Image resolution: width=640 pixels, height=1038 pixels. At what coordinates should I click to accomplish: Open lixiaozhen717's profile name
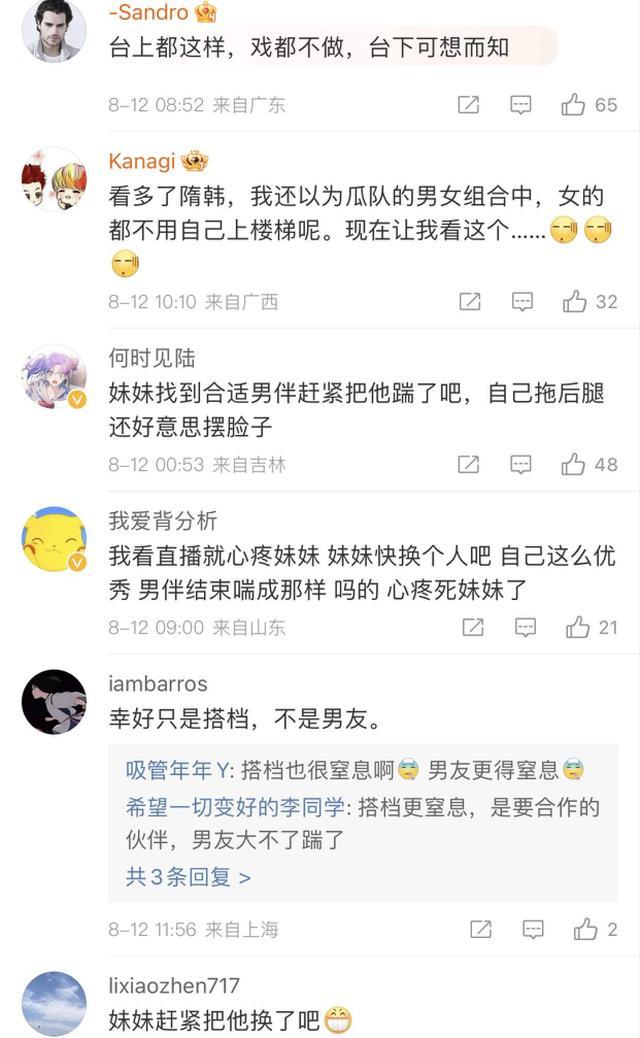coord(174,986)
